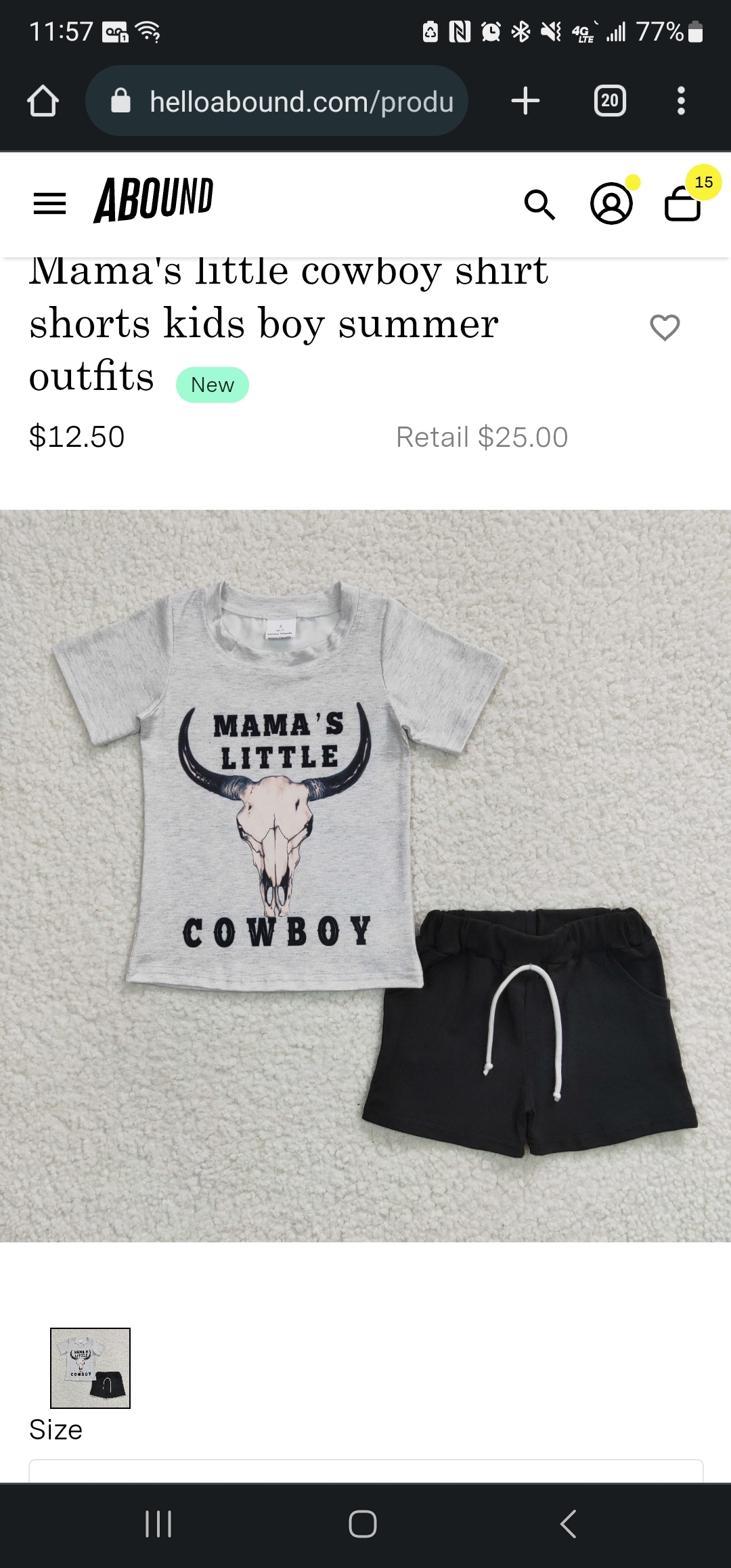The image size is (731, 1568).
Task: Go back with the system back button
Action: 569,1524
